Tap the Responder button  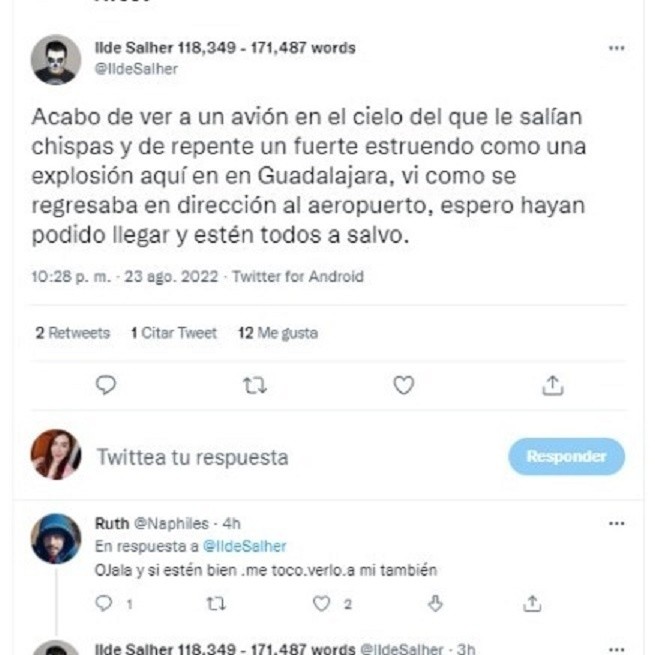tap(566, 457)
